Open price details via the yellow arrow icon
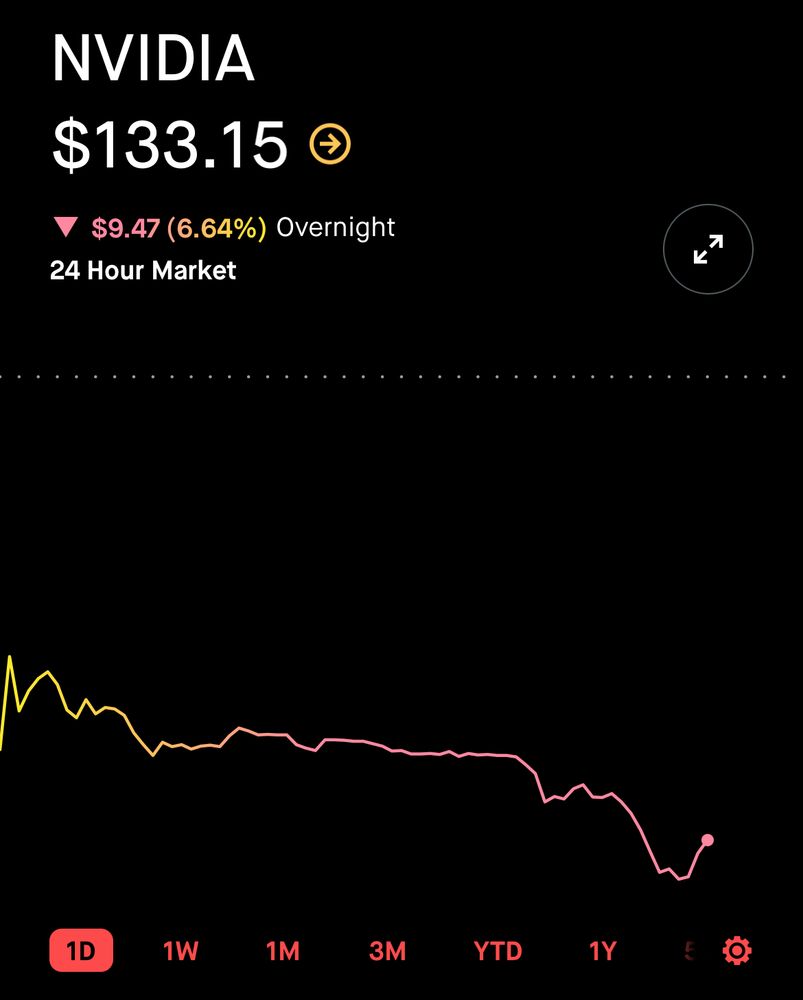803x1000 pixels. [x=330, y=144]
